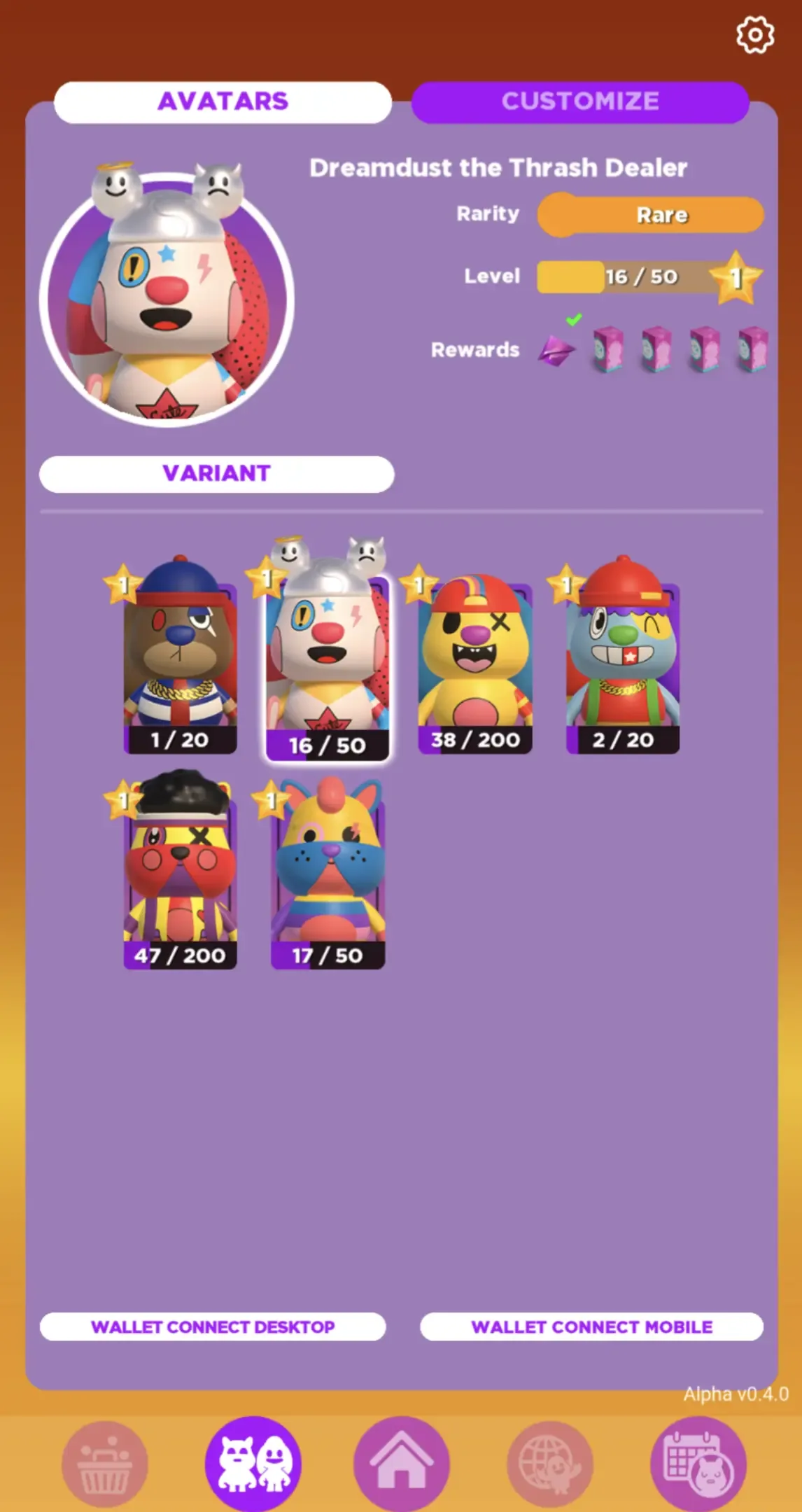The width and height of the screenshot is (802, 1512).
Task: Tap Wallet Connect Mobile
Action: tap(591, 1326)
